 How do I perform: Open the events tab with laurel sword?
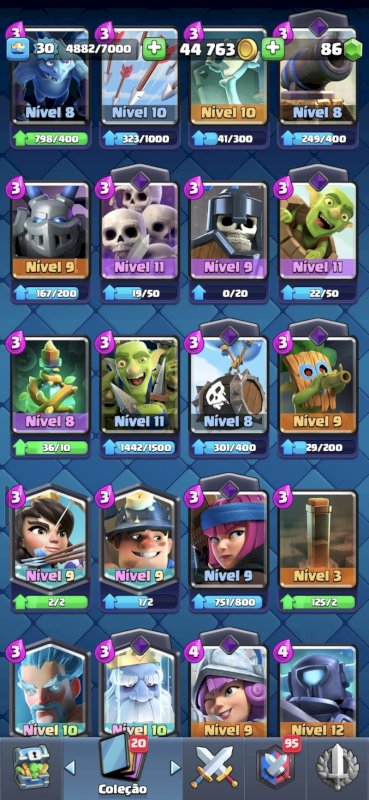[338, 767]
